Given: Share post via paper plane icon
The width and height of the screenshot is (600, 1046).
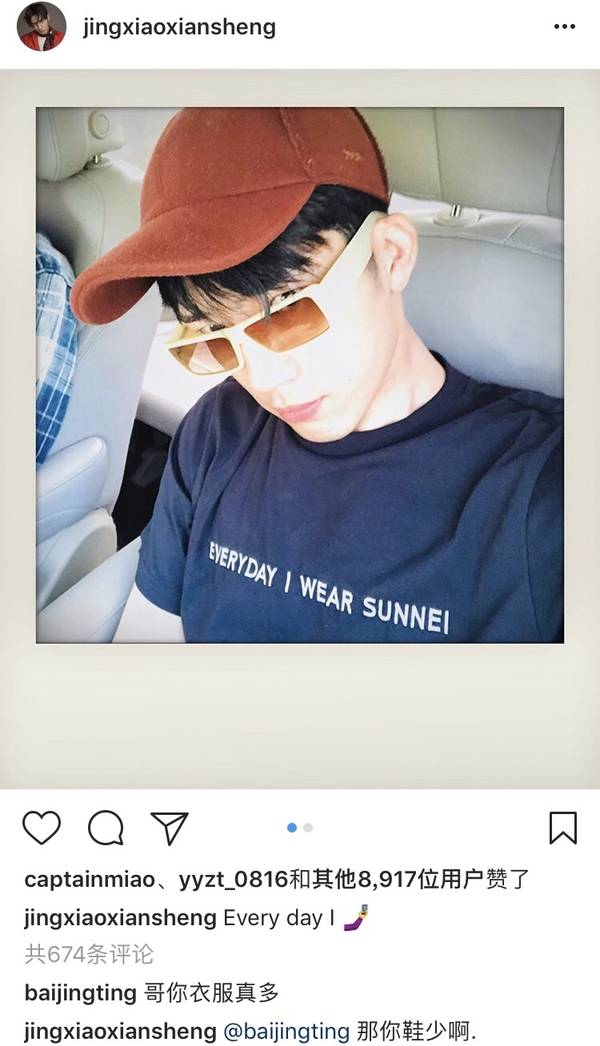Looking at the screenshot, I should 169,828.
